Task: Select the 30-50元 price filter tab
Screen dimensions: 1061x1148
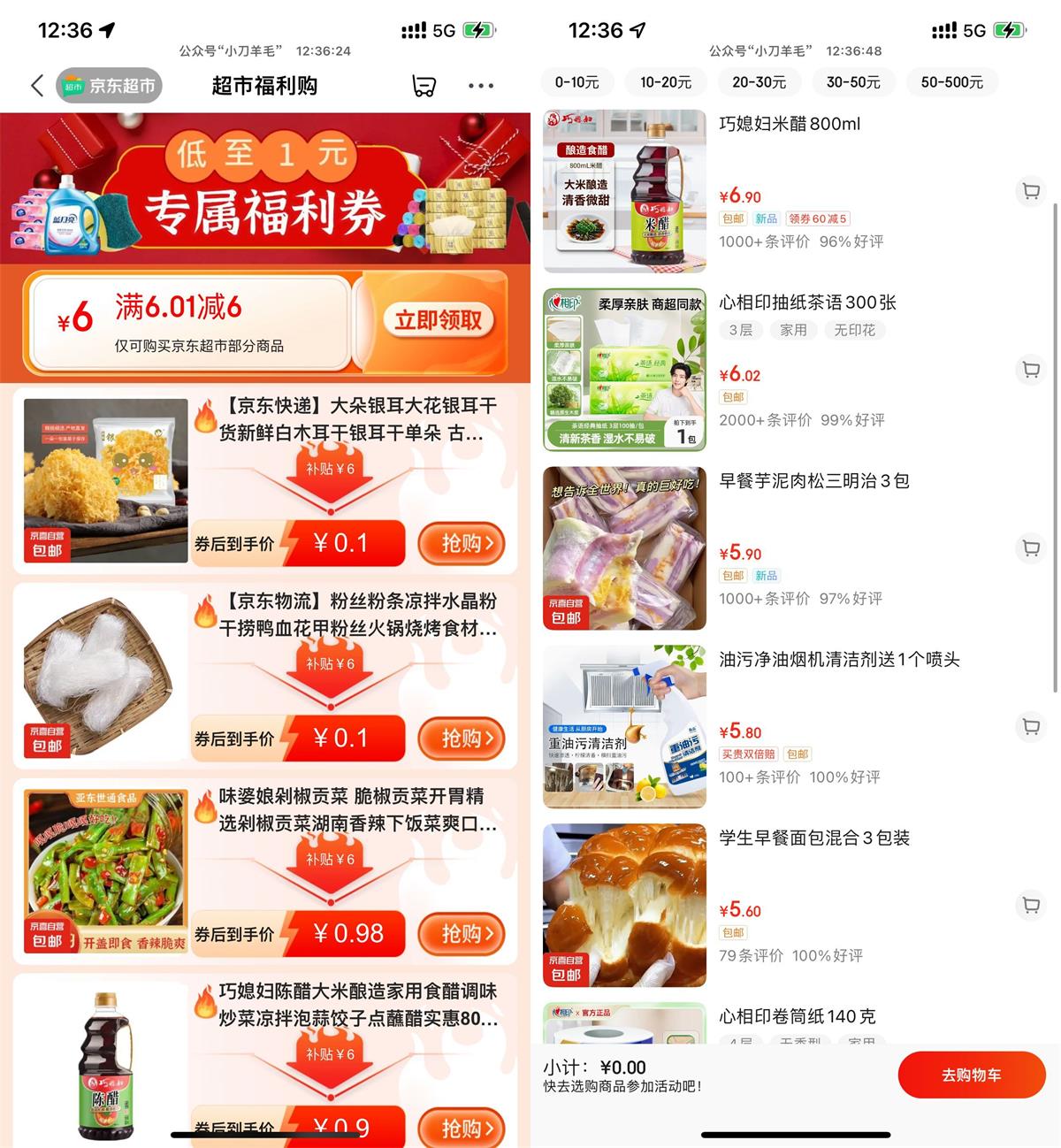Action: tap(851, 82)
